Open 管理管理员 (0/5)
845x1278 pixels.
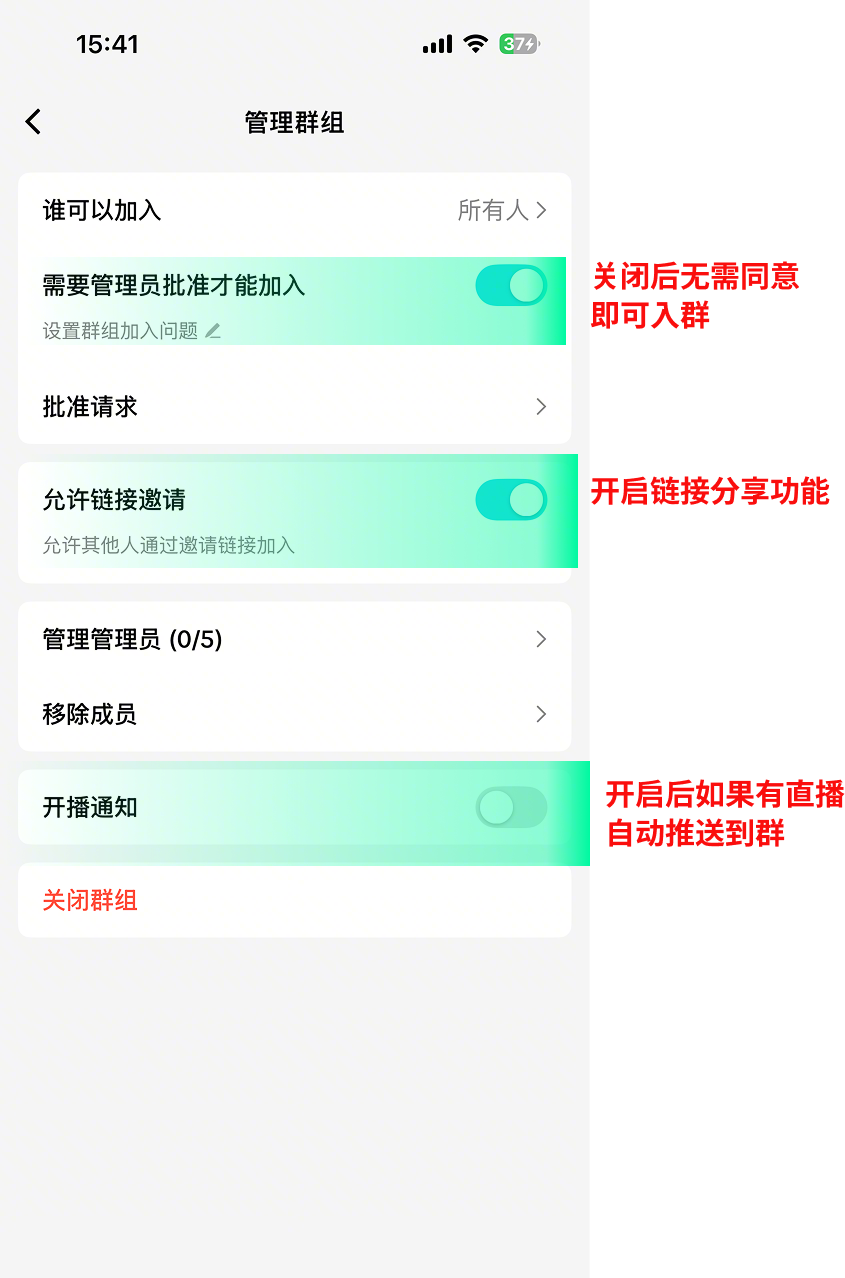click(x=294, y=639)
